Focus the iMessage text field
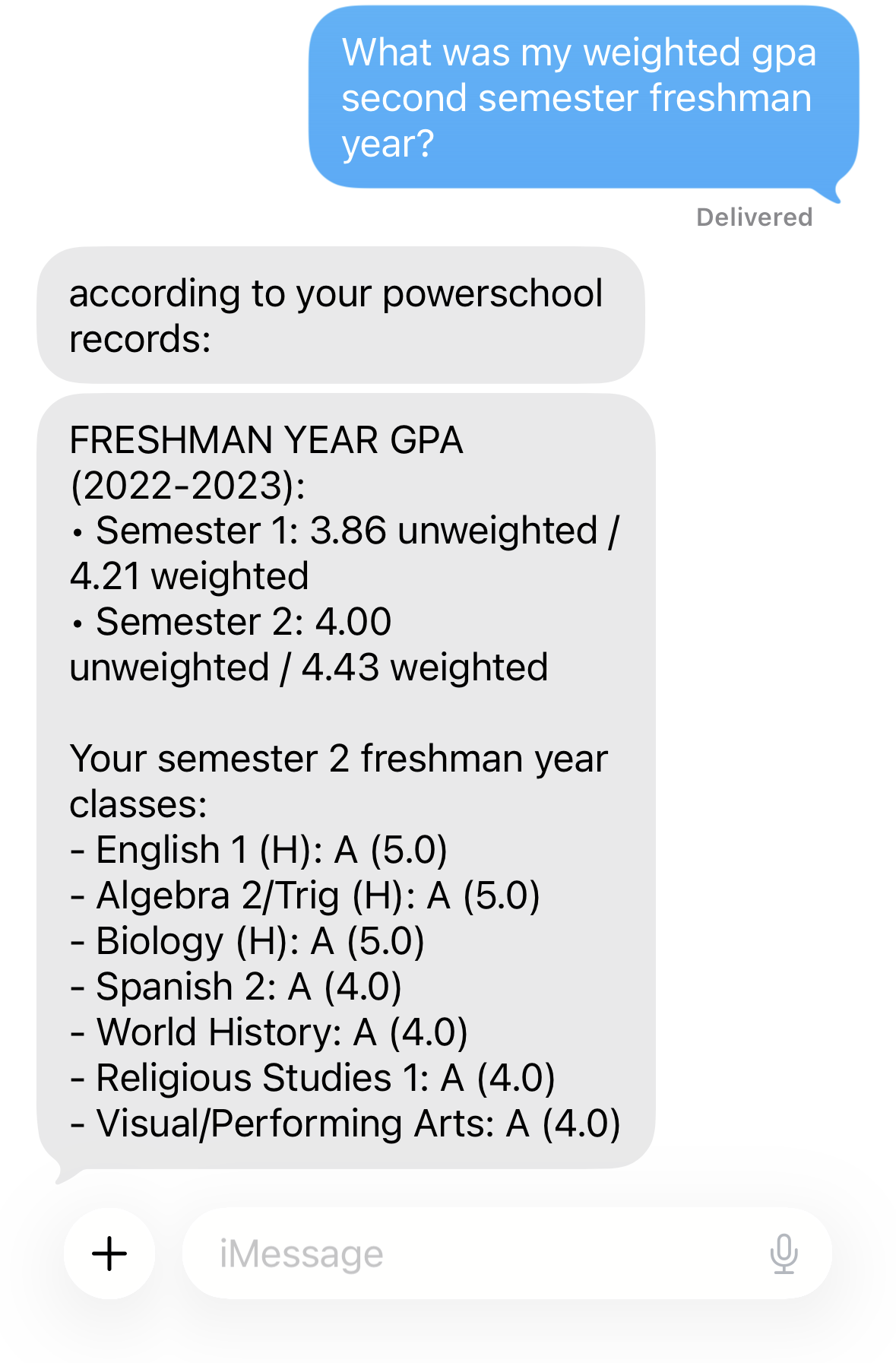 click(471, 1254)
